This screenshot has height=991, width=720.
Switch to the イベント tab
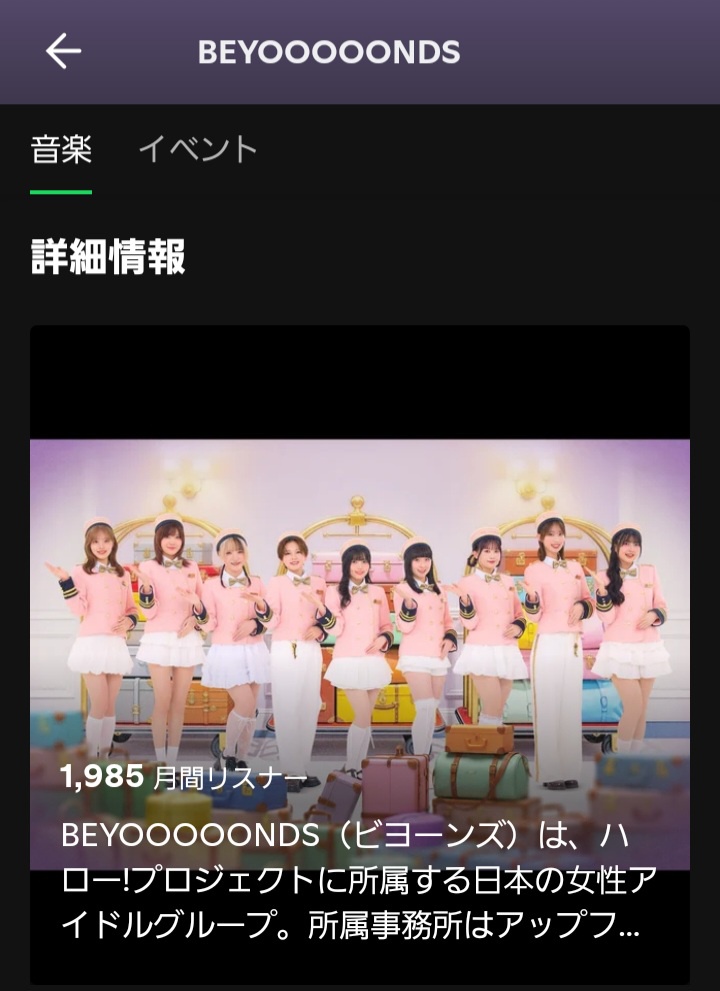[197, 150]
